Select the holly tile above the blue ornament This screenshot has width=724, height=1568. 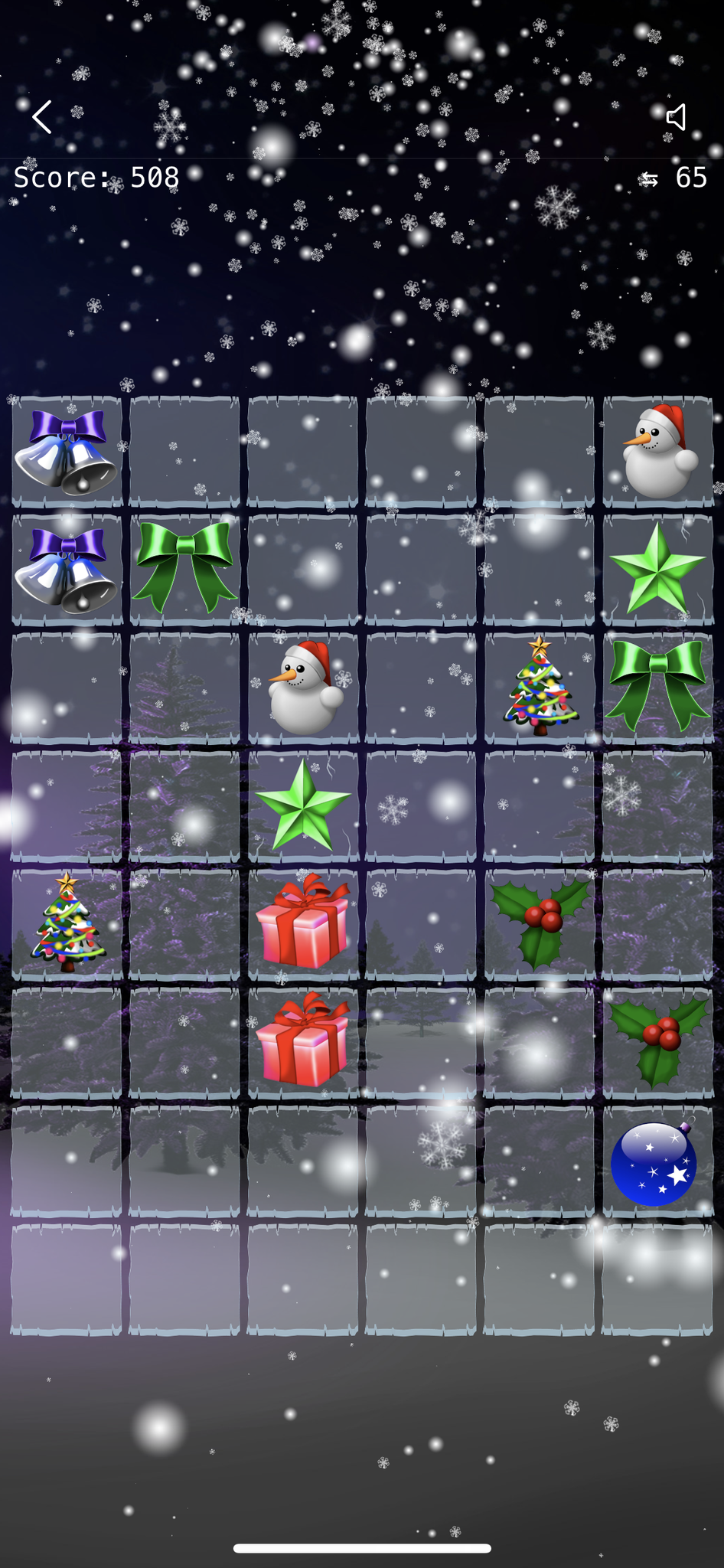click(658, 1041)
